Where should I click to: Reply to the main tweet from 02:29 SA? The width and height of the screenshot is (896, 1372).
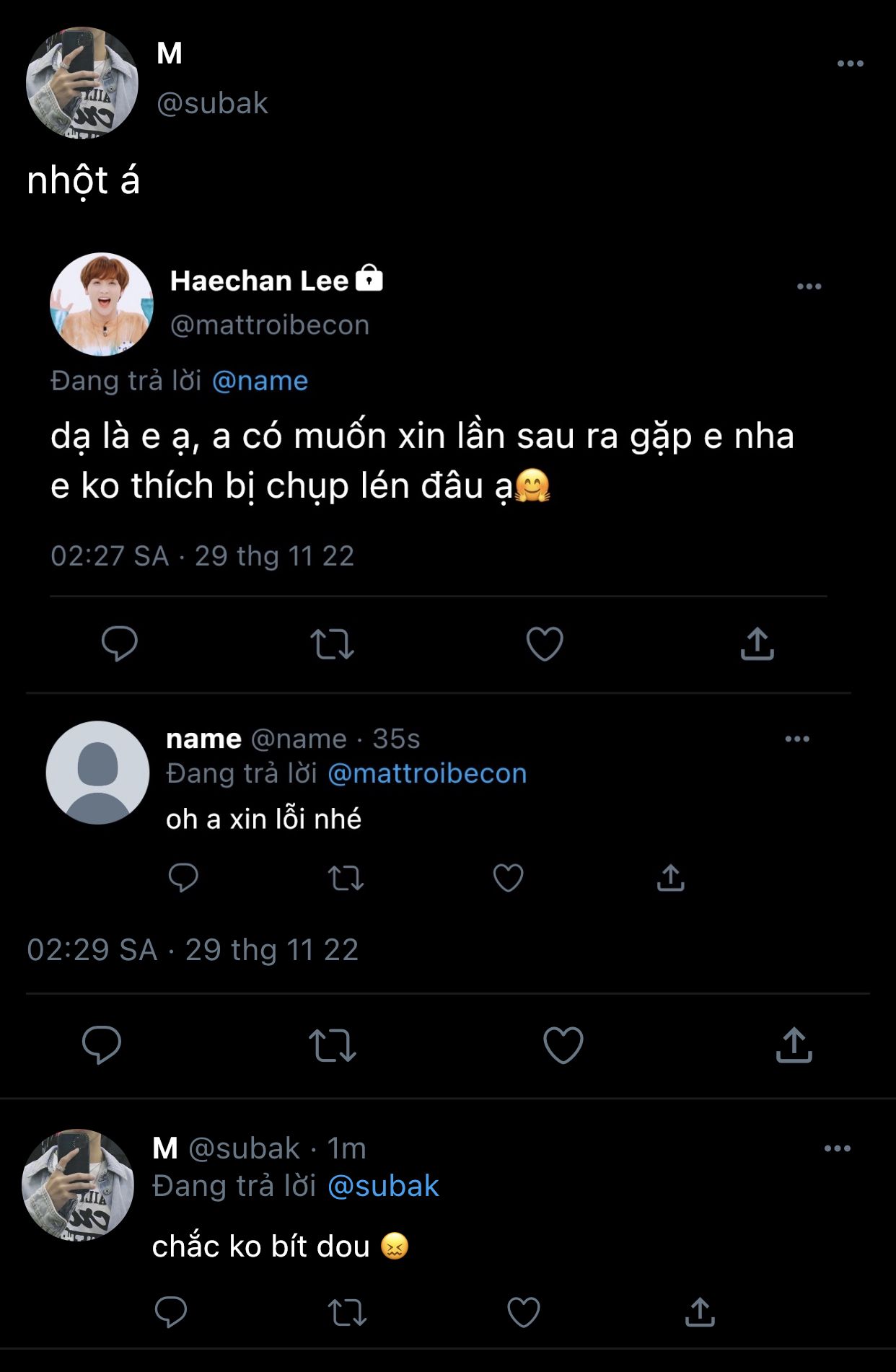click(102, 1045)
